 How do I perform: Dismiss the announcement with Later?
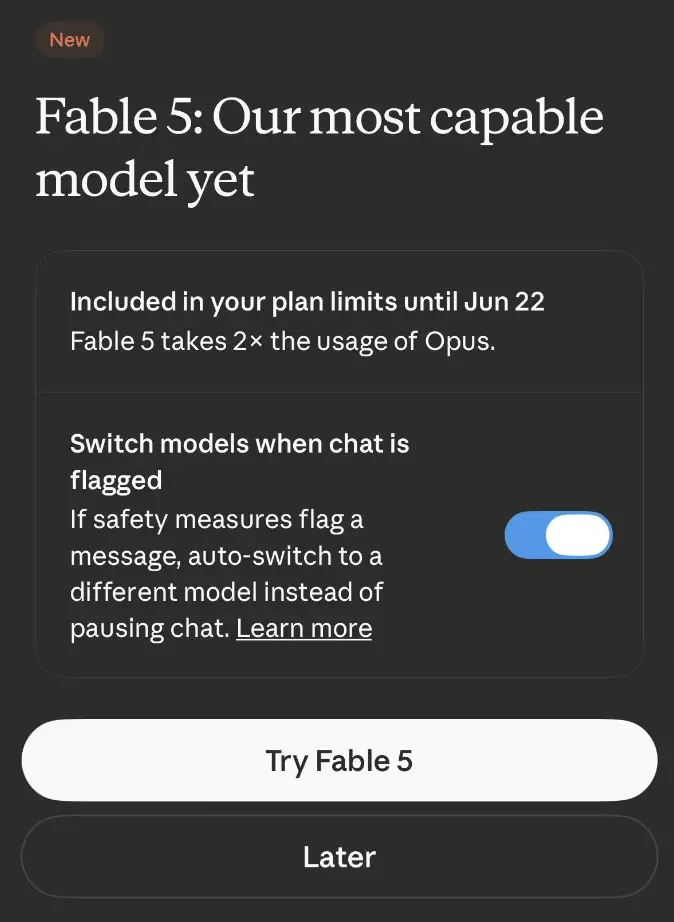339,857
